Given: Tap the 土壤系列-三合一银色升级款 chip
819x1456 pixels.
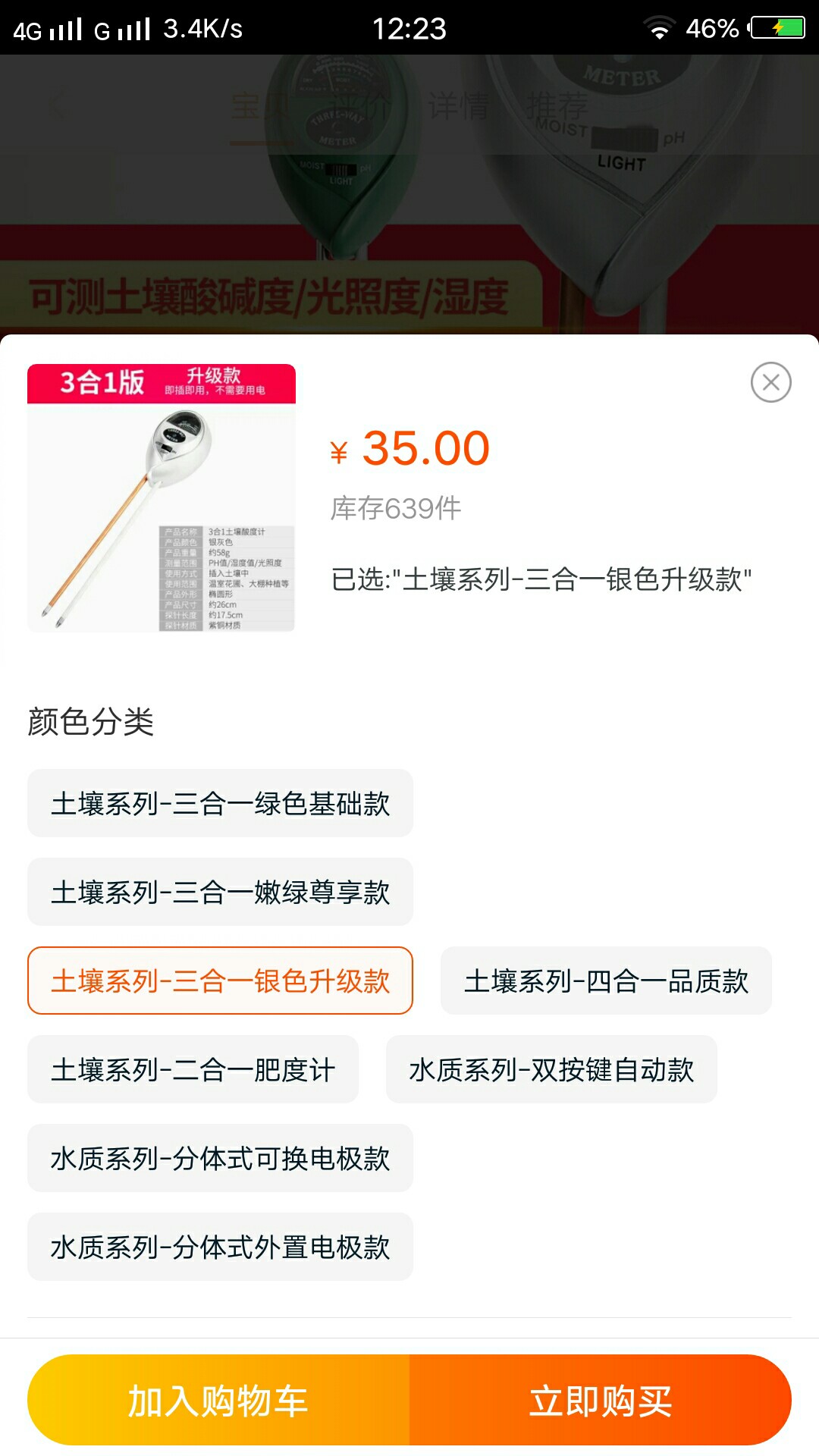Looking at the screenshot, I should (x=220, y=981).
